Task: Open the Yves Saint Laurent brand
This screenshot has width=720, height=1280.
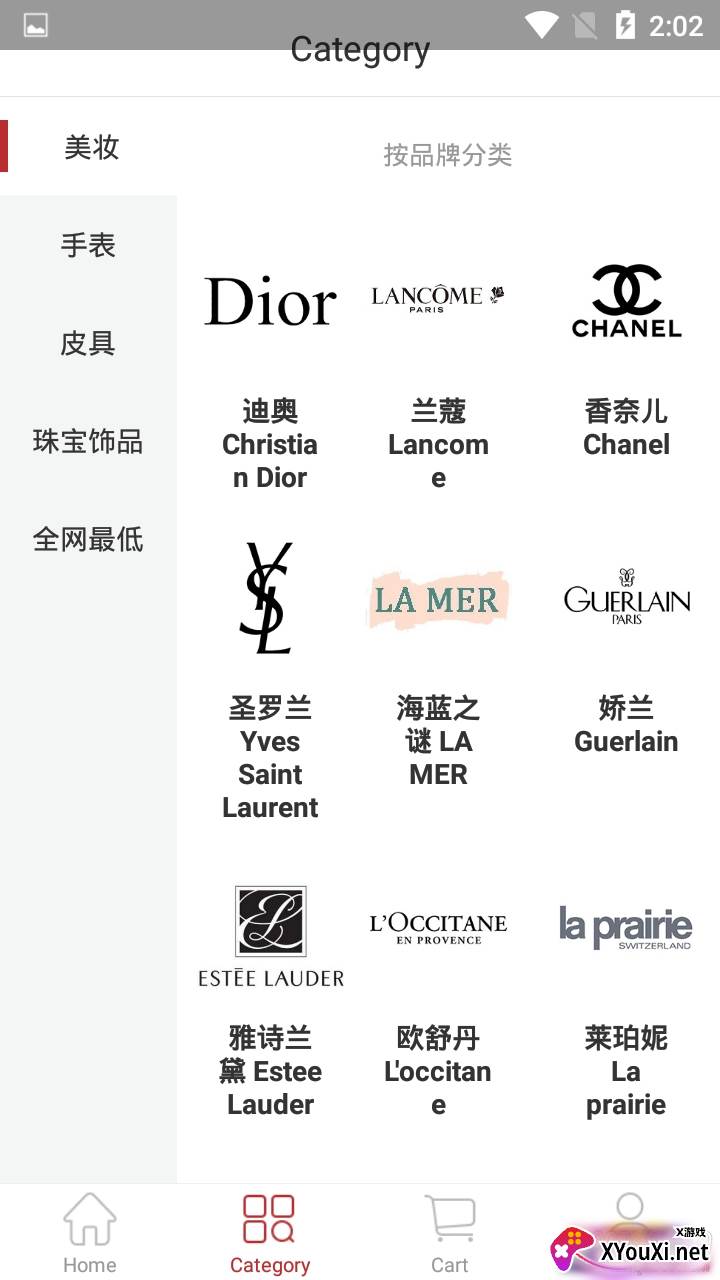Action: 270,598
